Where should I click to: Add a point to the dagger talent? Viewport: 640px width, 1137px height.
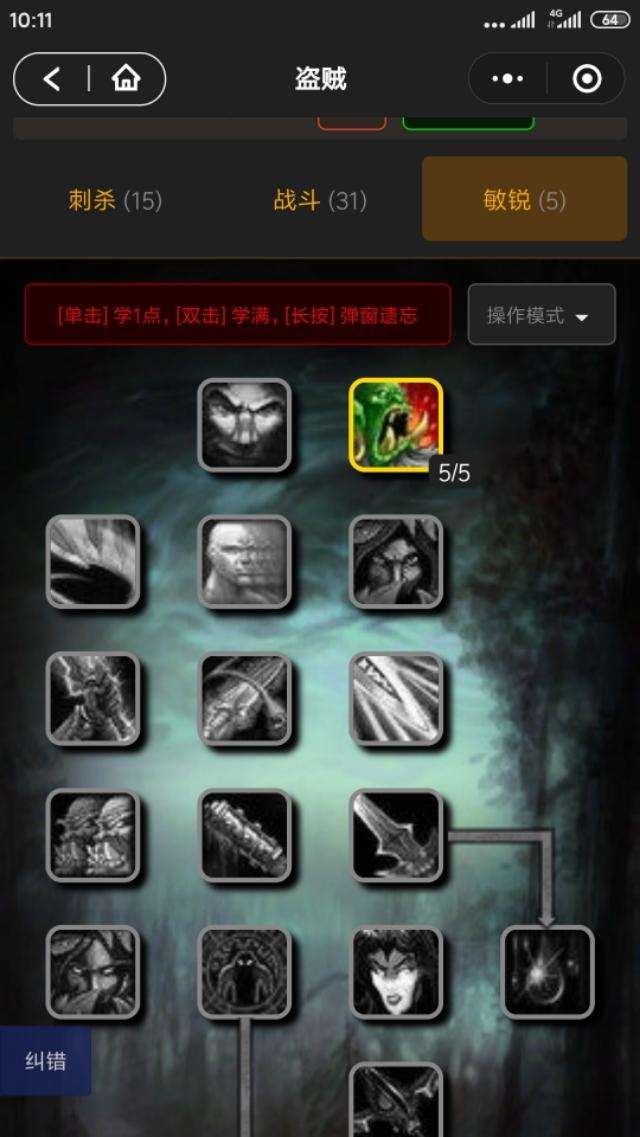click(x=396, y=835)
